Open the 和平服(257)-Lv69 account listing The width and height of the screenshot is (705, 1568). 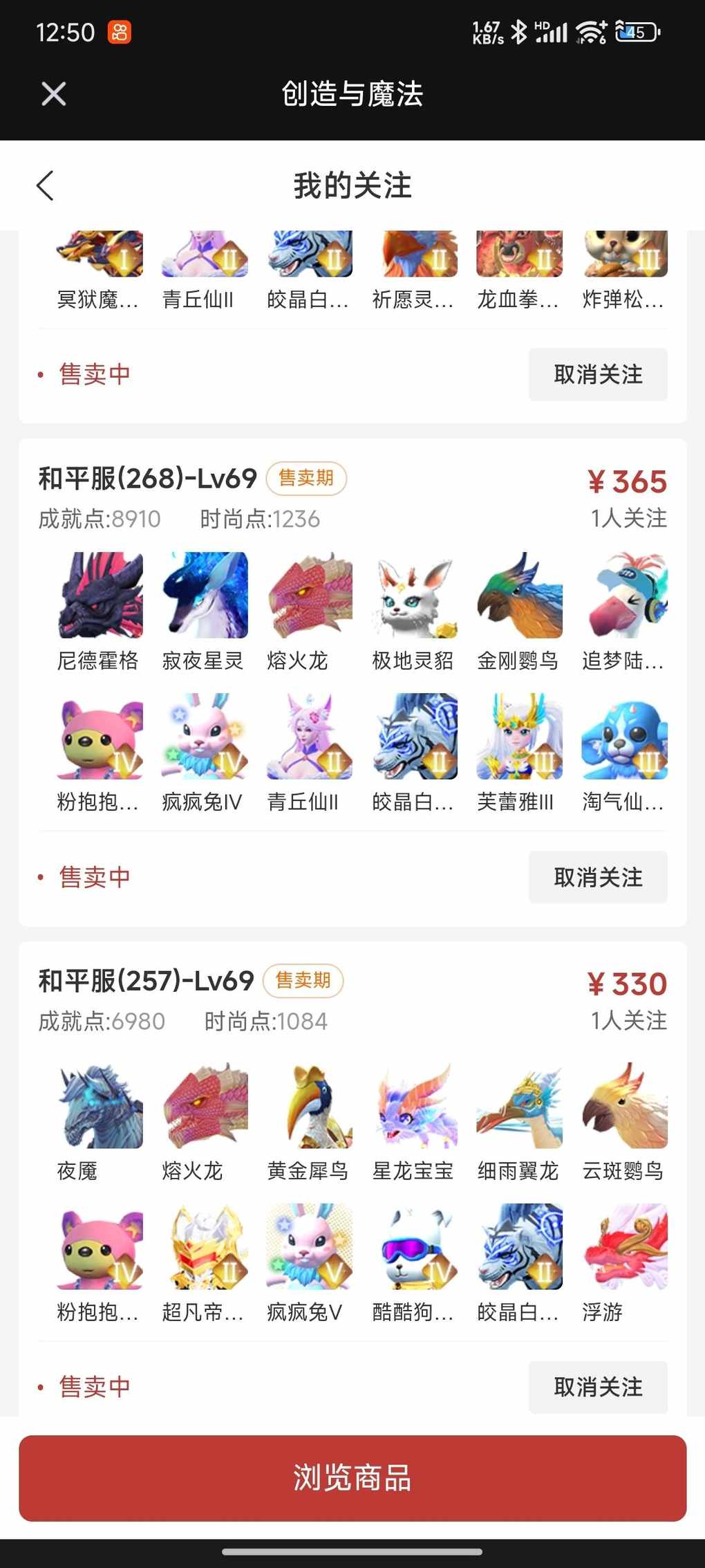tap(147, 981)
